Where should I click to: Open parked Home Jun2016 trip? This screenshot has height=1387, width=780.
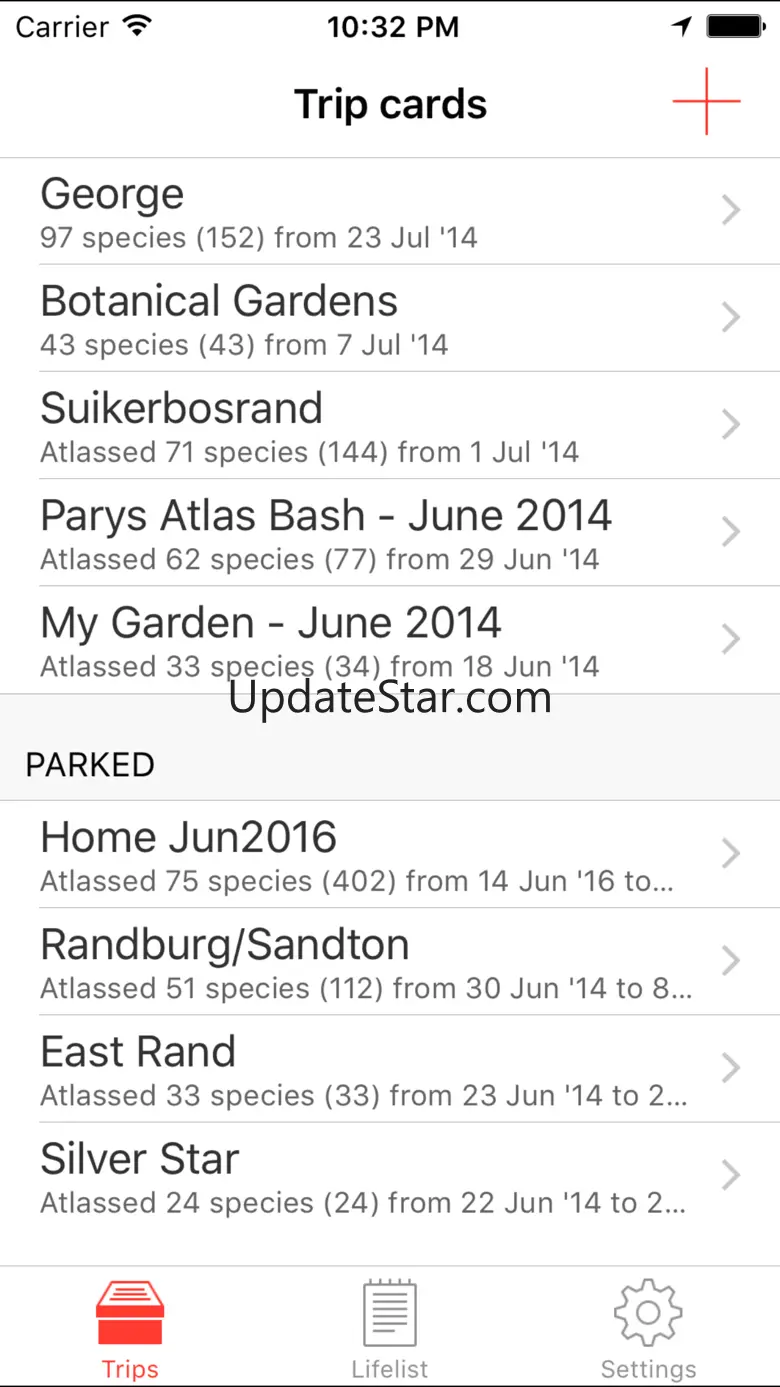point(390,854)
